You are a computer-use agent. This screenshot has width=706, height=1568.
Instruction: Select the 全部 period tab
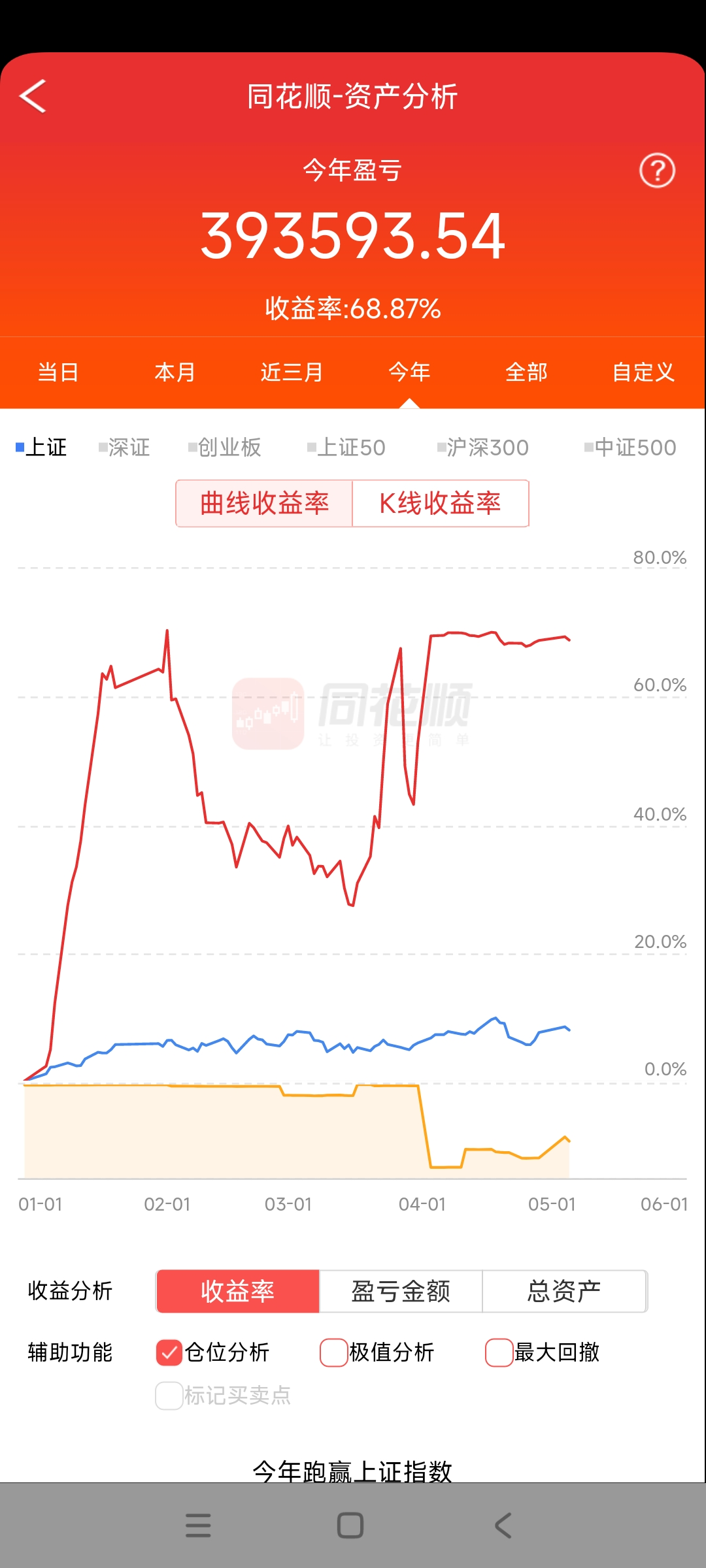[526, 372]
